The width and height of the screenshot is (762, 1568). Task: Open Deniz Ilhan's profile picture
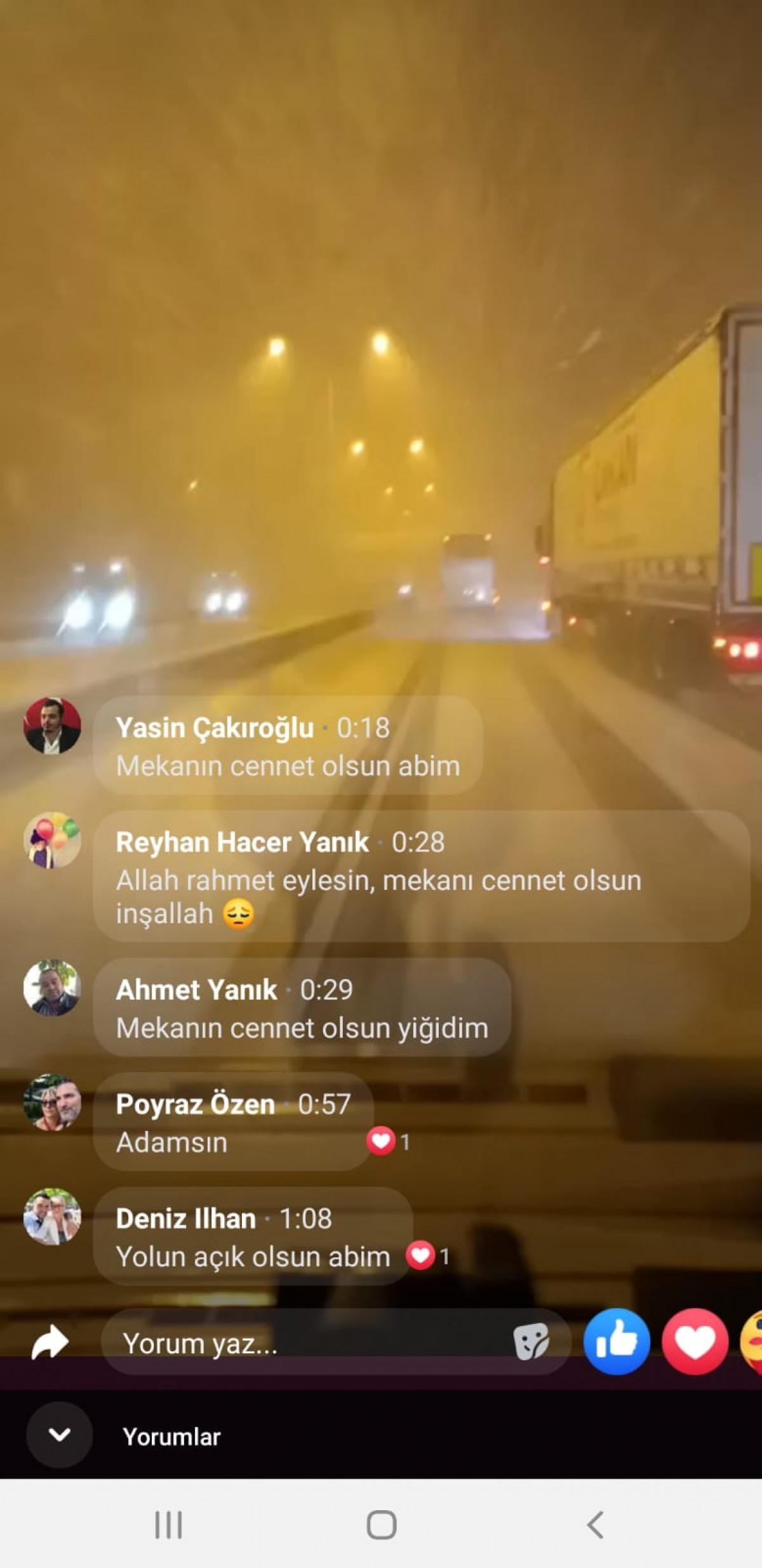coord(52,1216)
